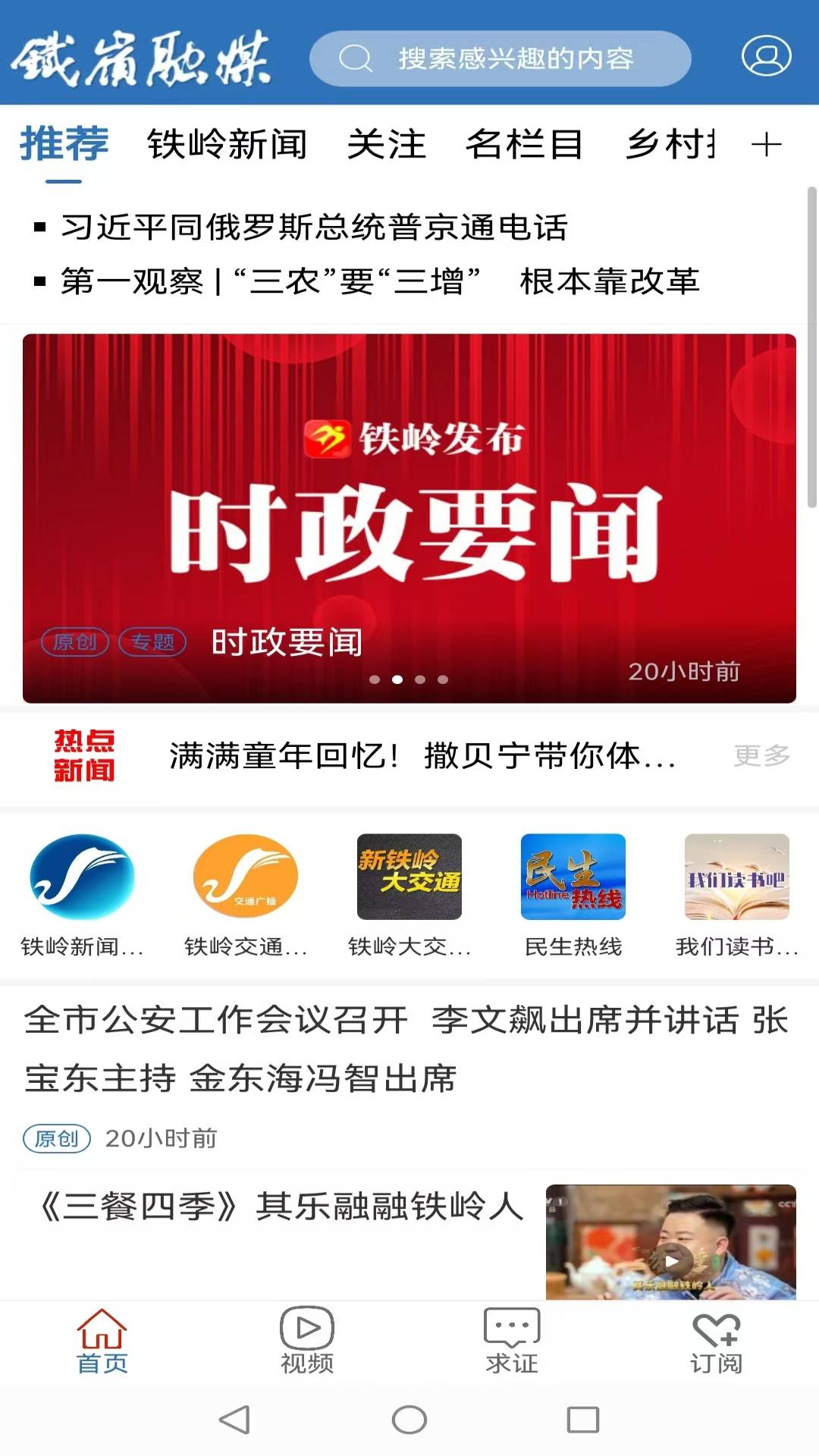Open the 第一观察 三农 headline
The height and width of the screenshot is (1456, 819).
coord(379,281)
